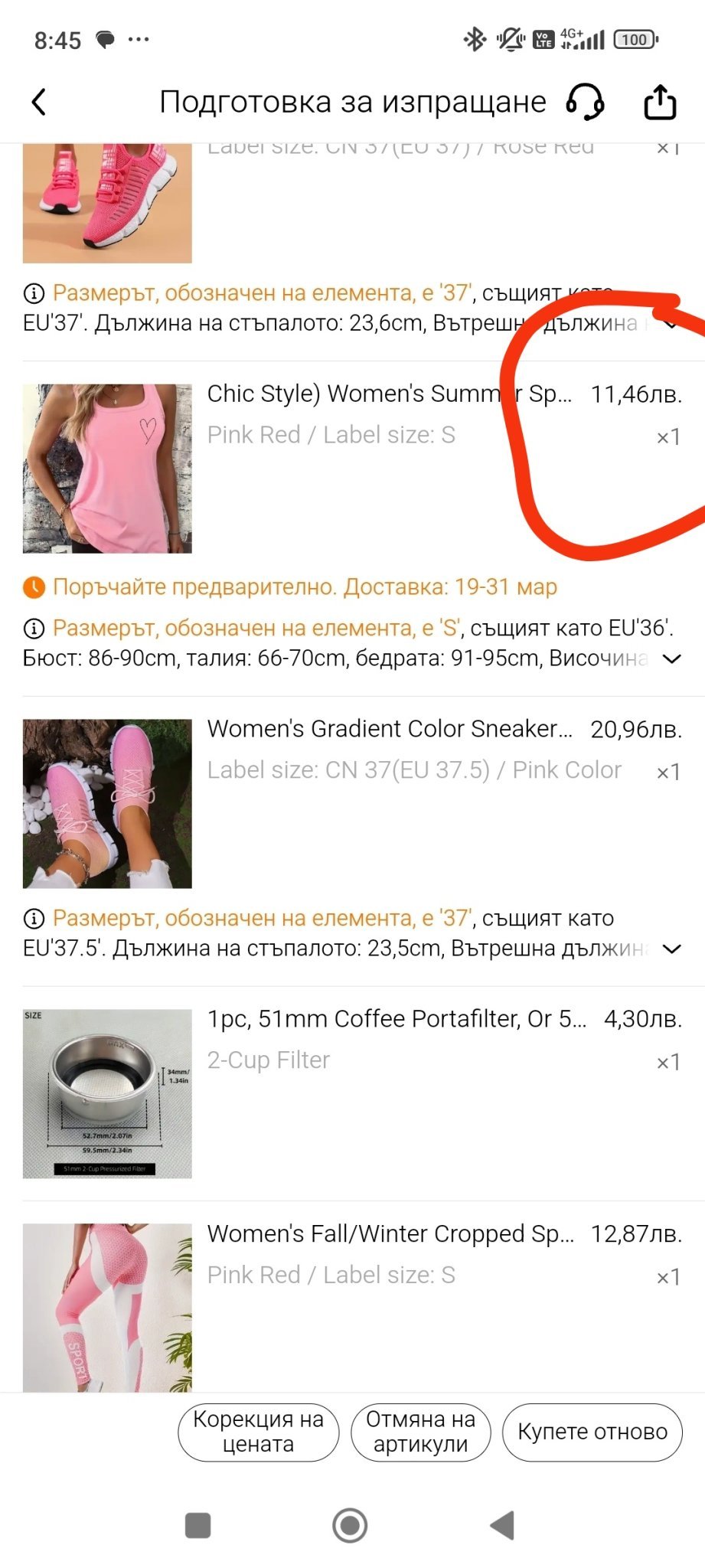Open the rose red sneakers item
Screen dimensions: 705x1568
(107, 204)
